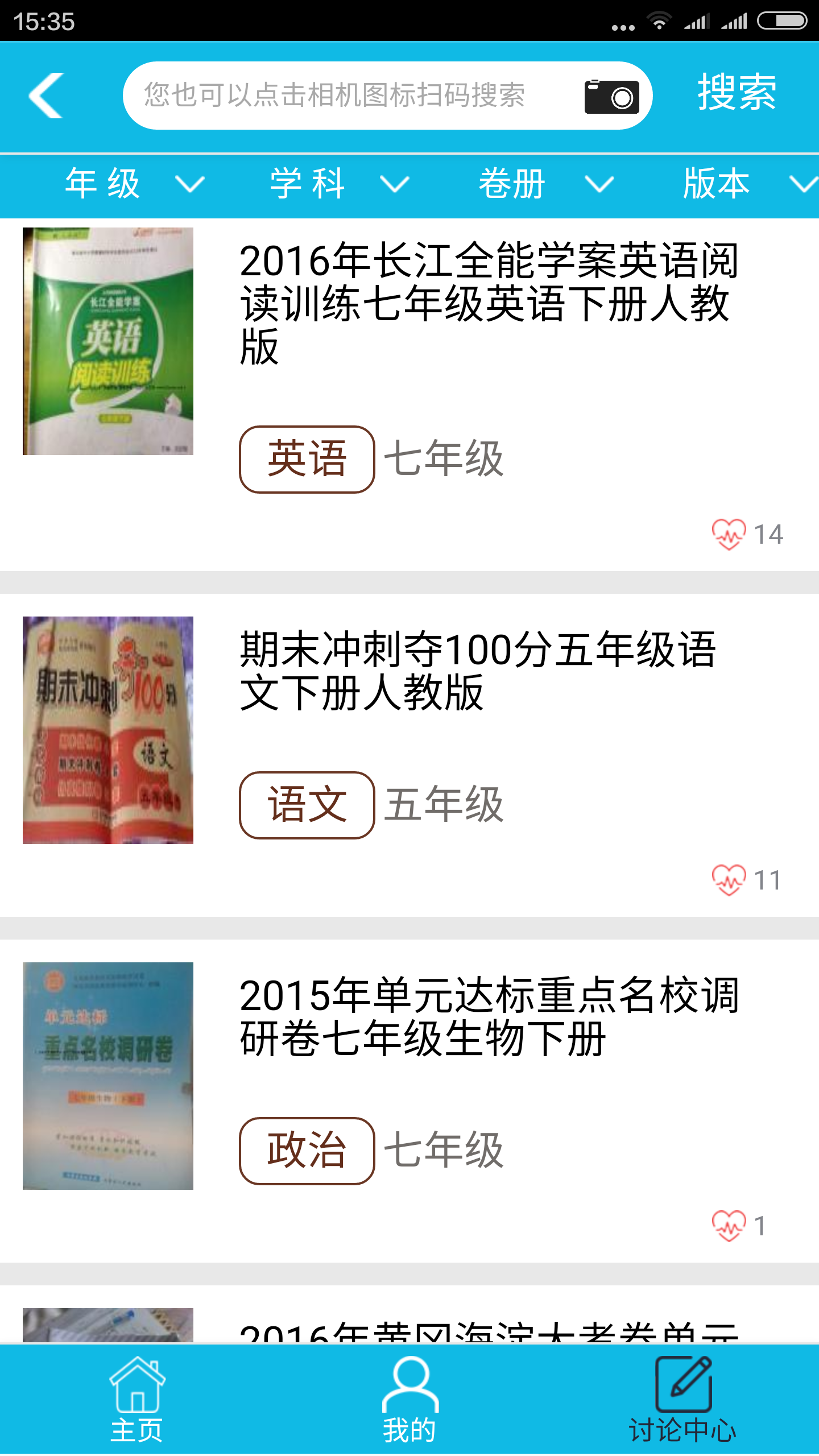Select the back arrow to return
The image size is (819, 1456).
pos(45,94)
